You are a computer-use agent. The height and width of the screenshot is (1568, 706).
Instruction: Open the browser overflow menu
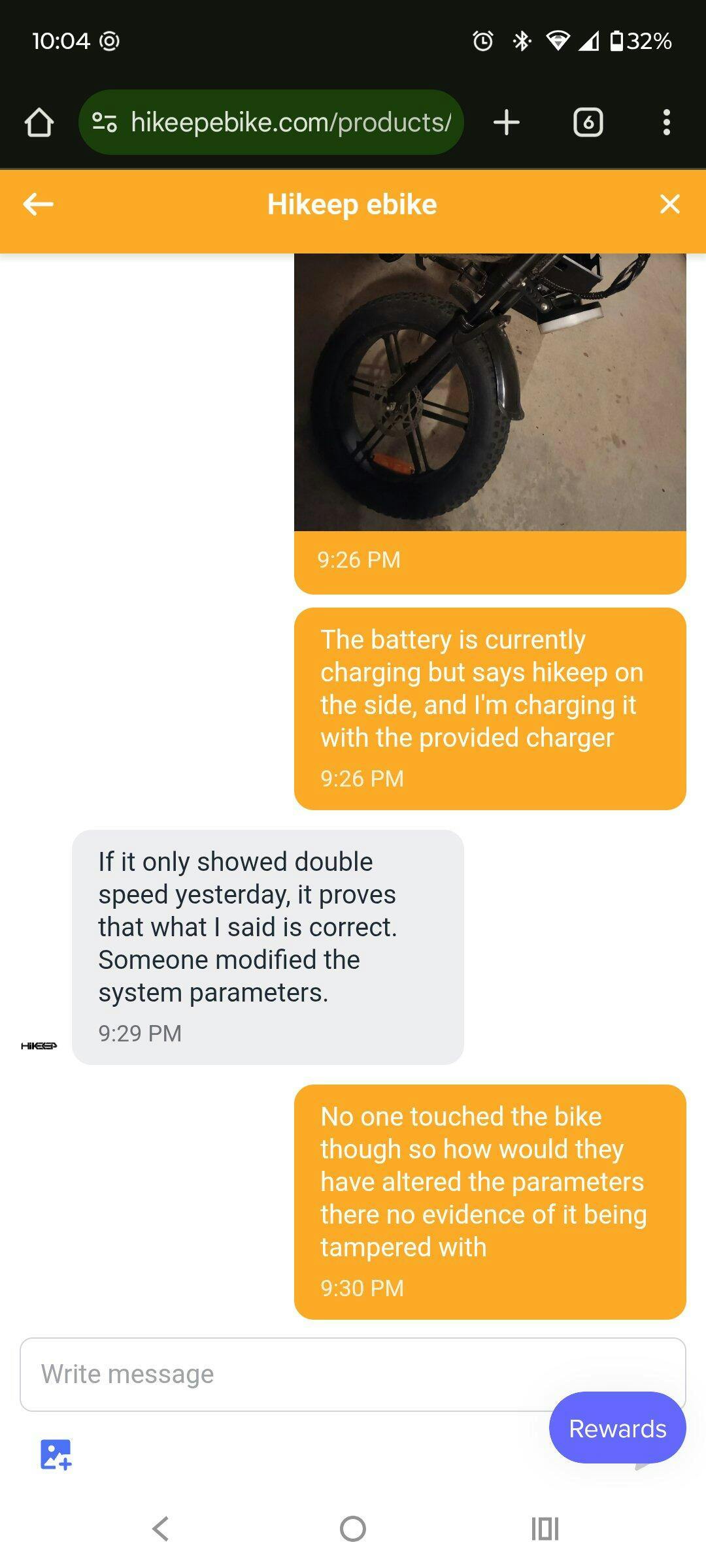coord(666,122)
